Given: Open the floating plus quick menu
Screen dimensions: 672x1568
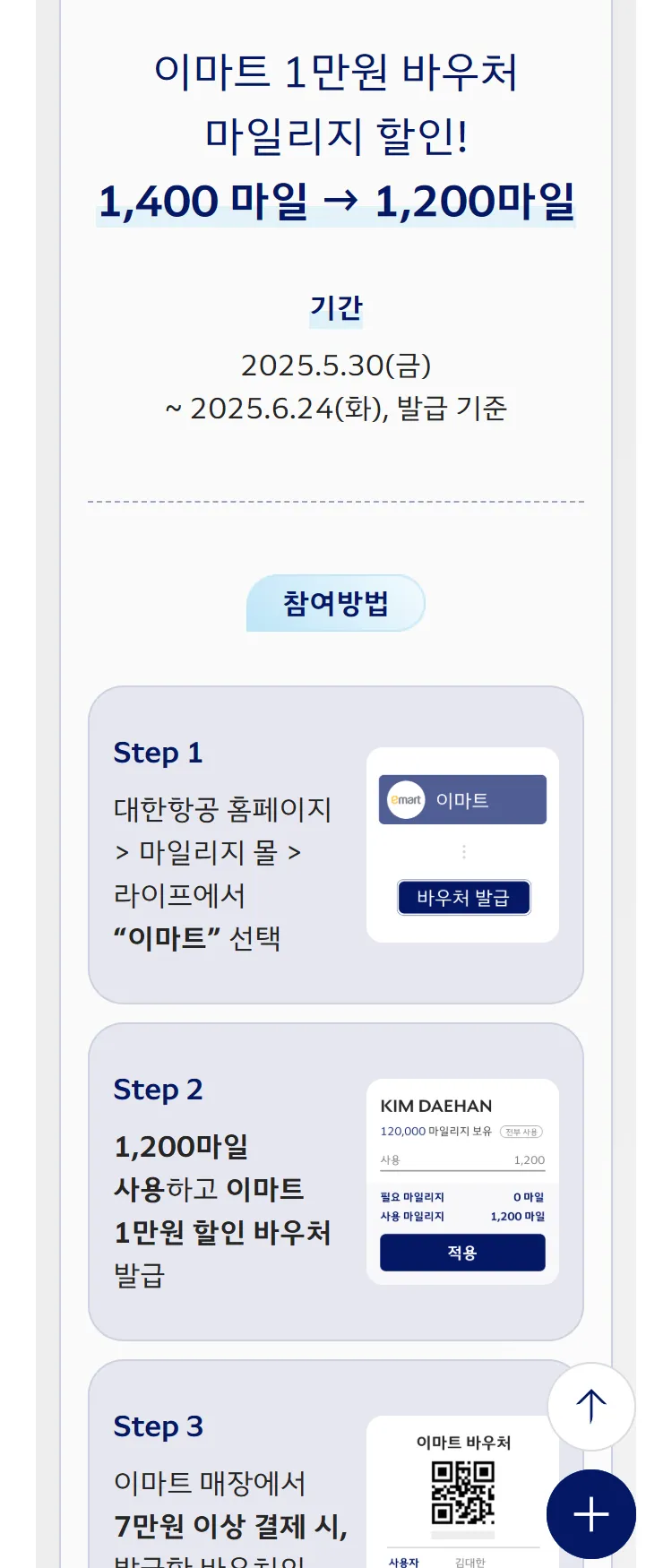Looking at the screenshot, I should [591, 1514].
